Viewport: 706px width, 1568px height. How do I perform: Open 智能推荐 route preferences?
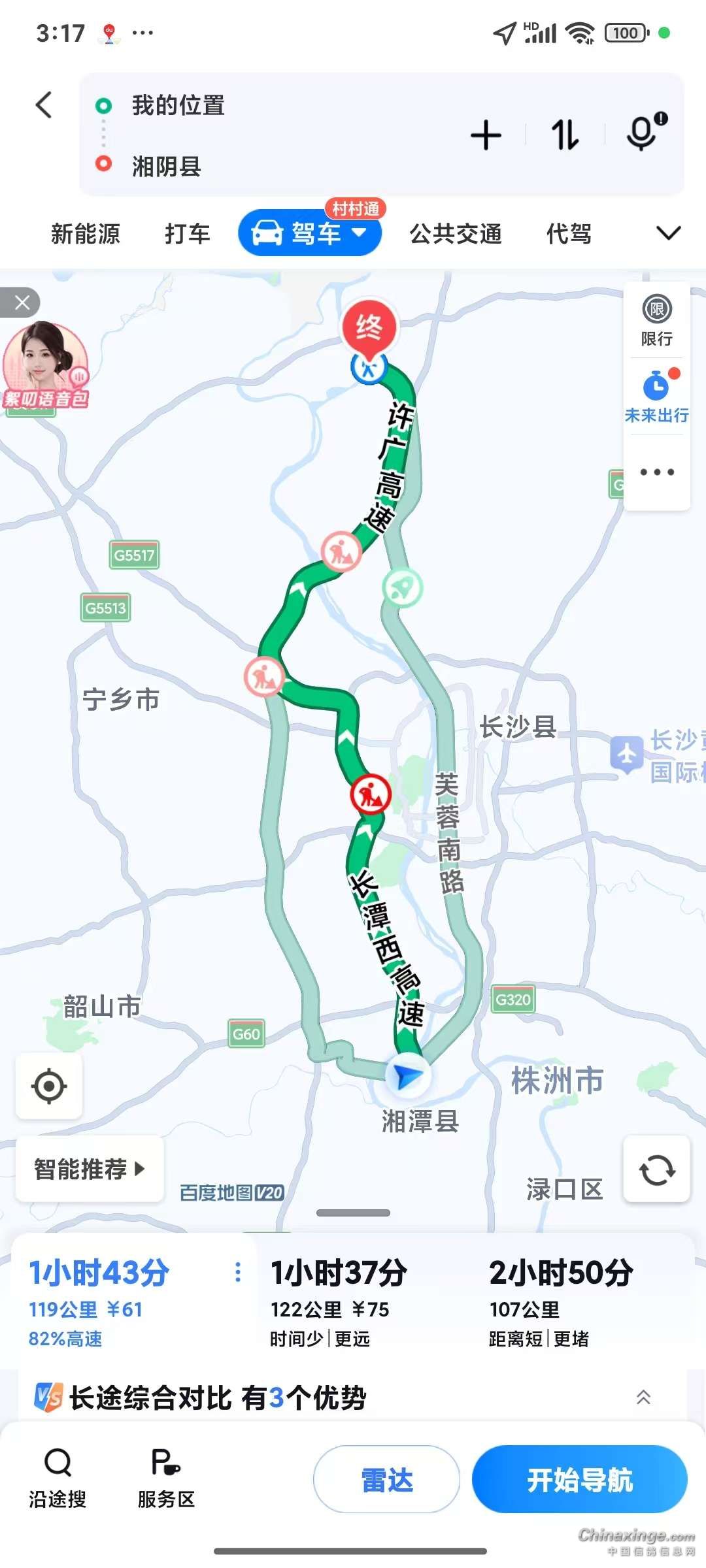89,1169
